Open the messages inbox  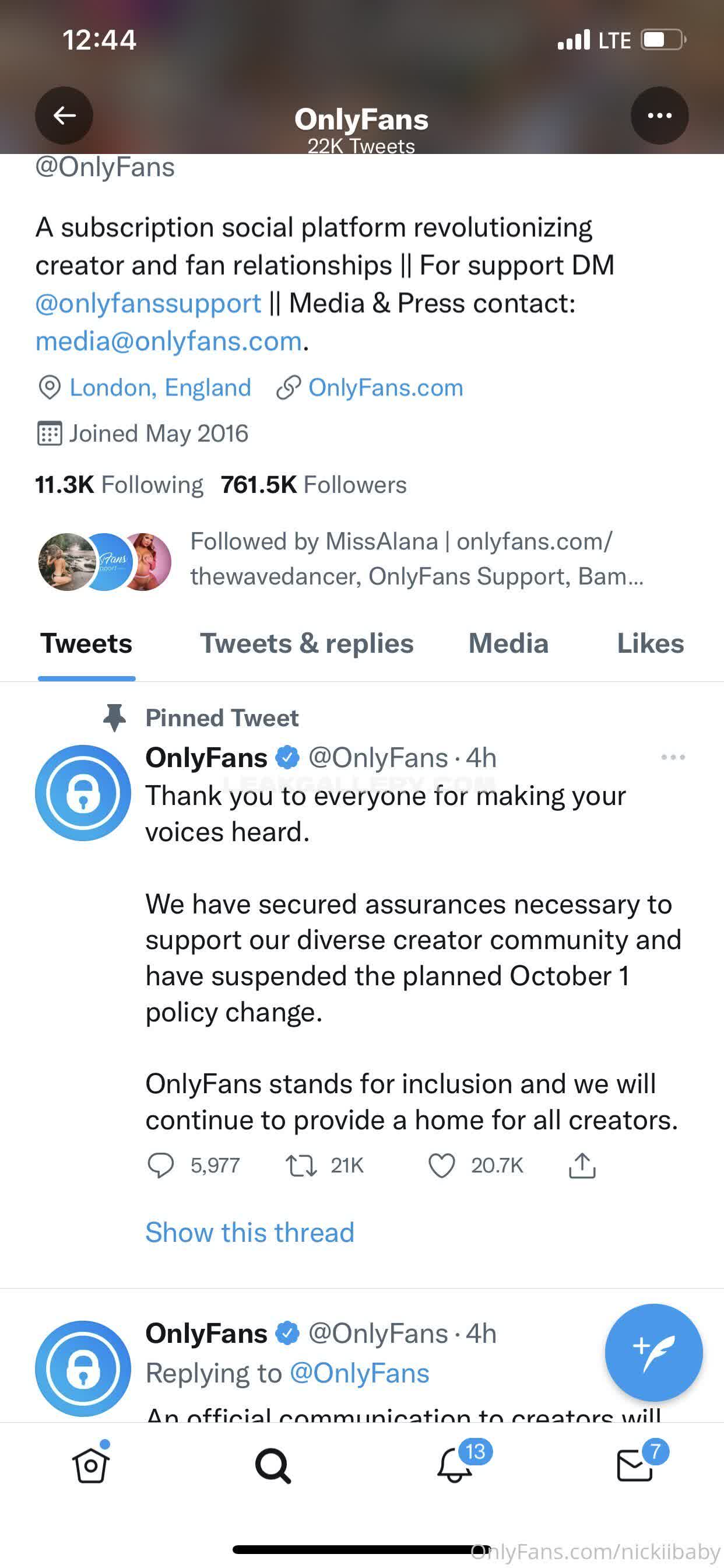click(x=635, y=1465)
